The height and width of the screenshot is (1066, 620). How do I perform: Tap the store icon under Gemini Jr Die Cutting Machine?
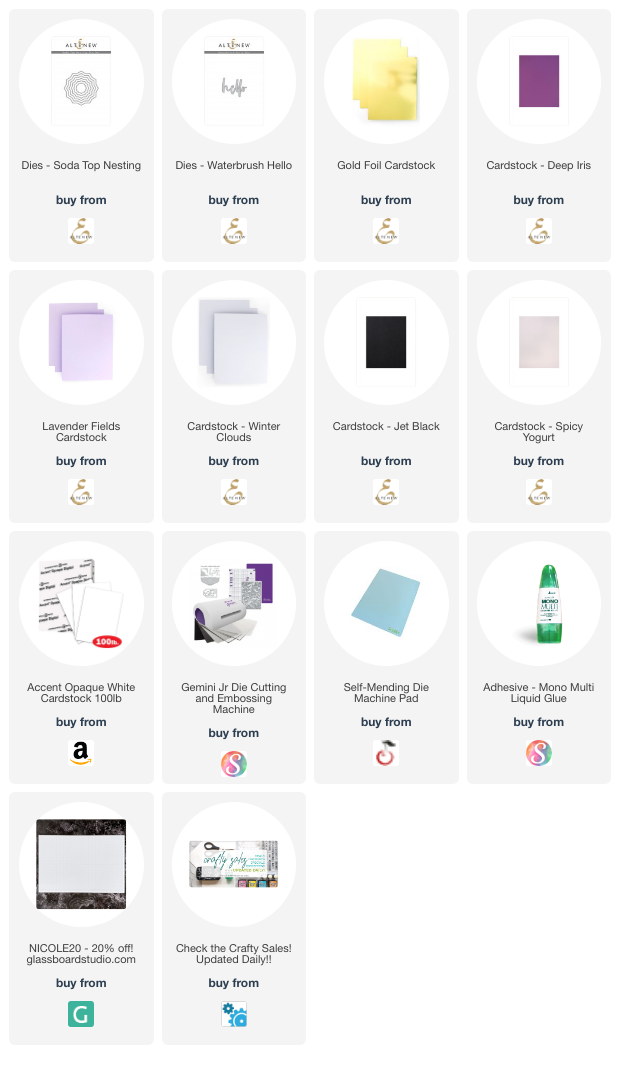click(233, 763)
